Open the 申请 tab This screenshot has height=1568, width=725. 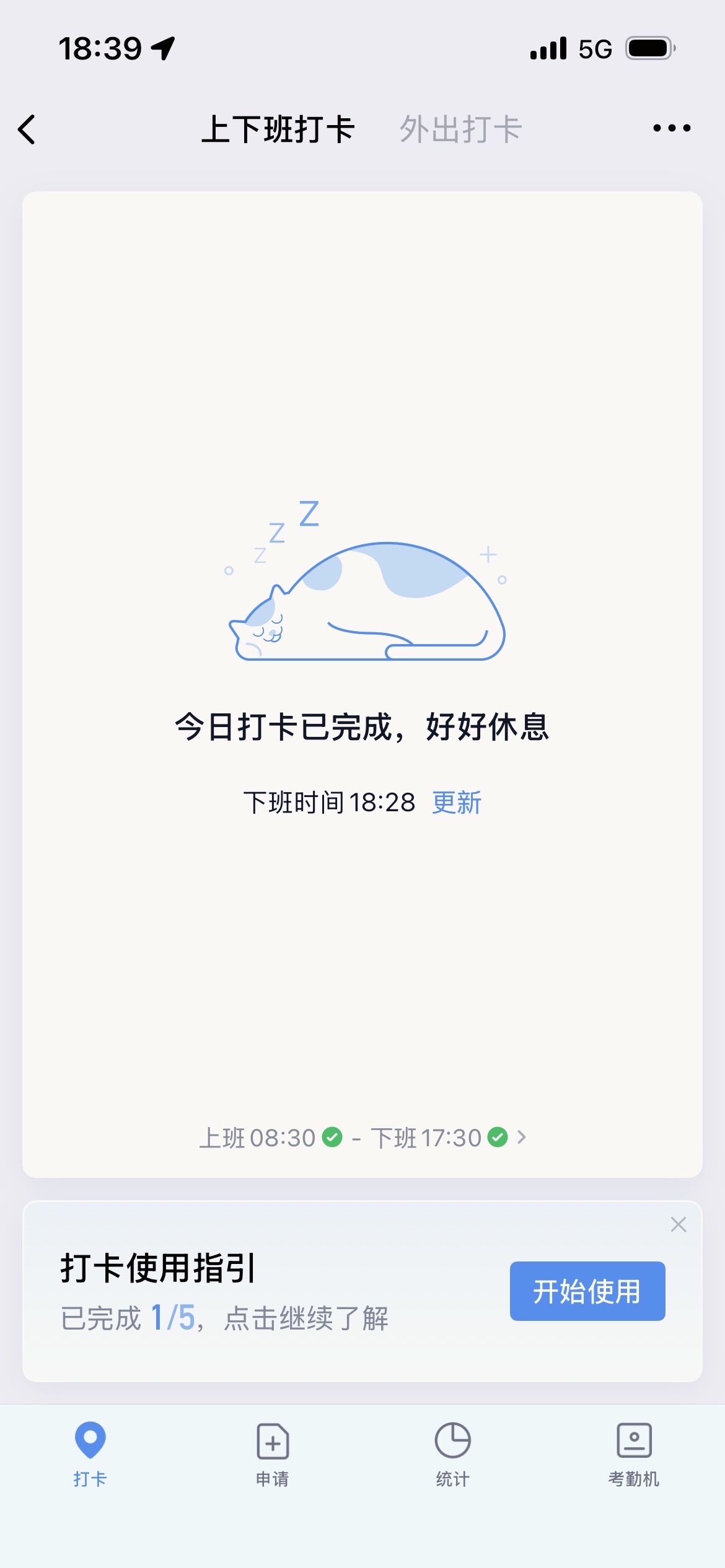[x=273, y=1453]
